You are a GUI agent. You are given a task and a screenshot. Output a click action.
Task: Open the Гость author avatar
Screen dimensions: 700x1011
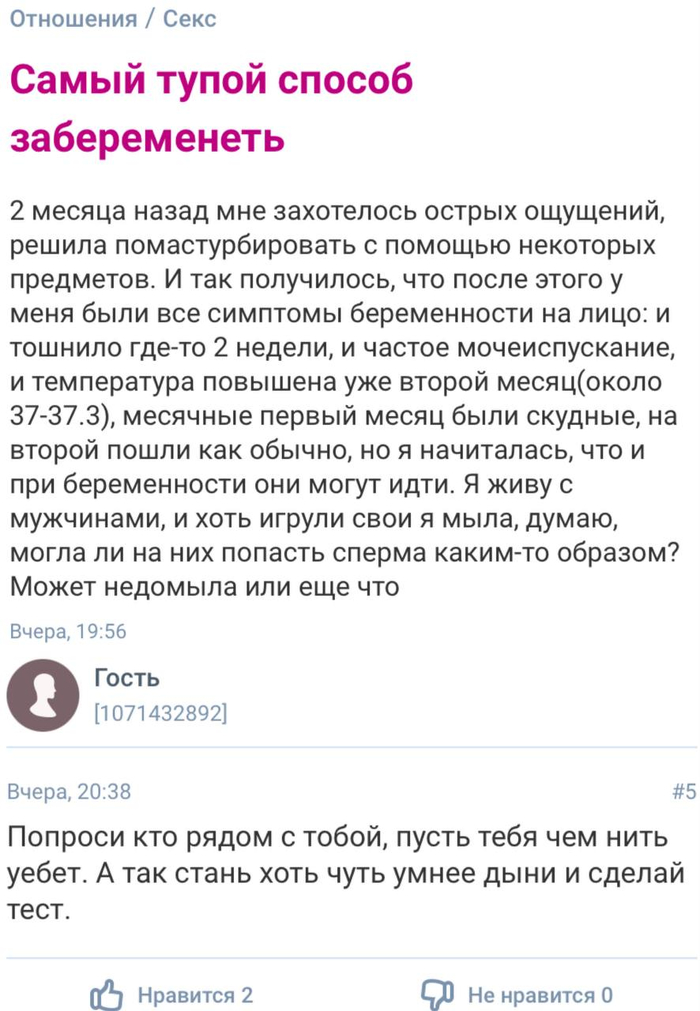43,694
